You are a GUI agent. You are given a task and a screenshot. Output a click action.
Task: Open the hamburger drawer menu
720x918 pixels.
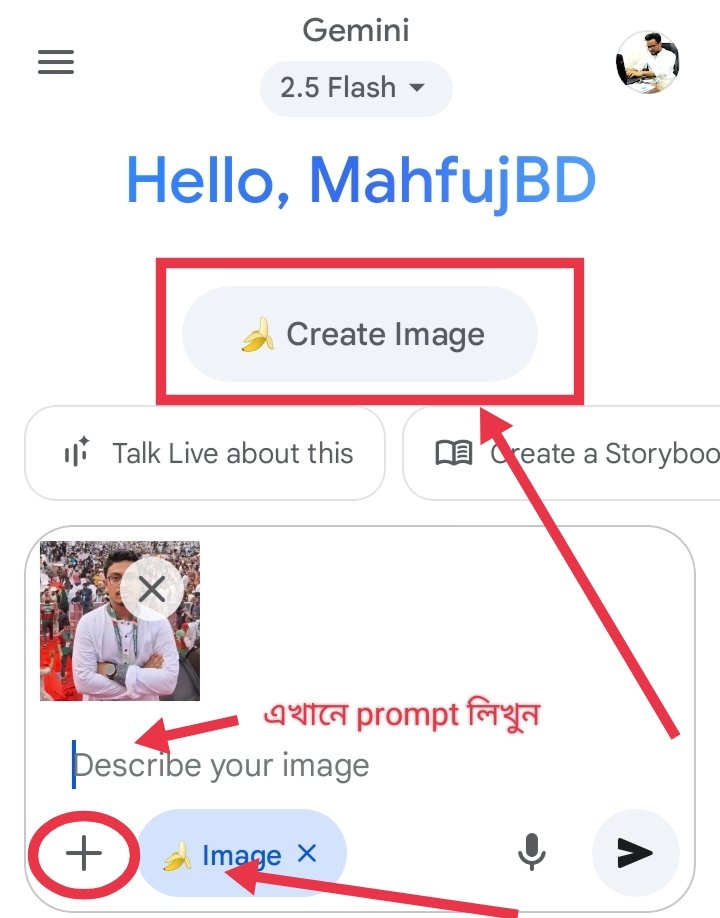pyautogui.click(x=56, y=63)
